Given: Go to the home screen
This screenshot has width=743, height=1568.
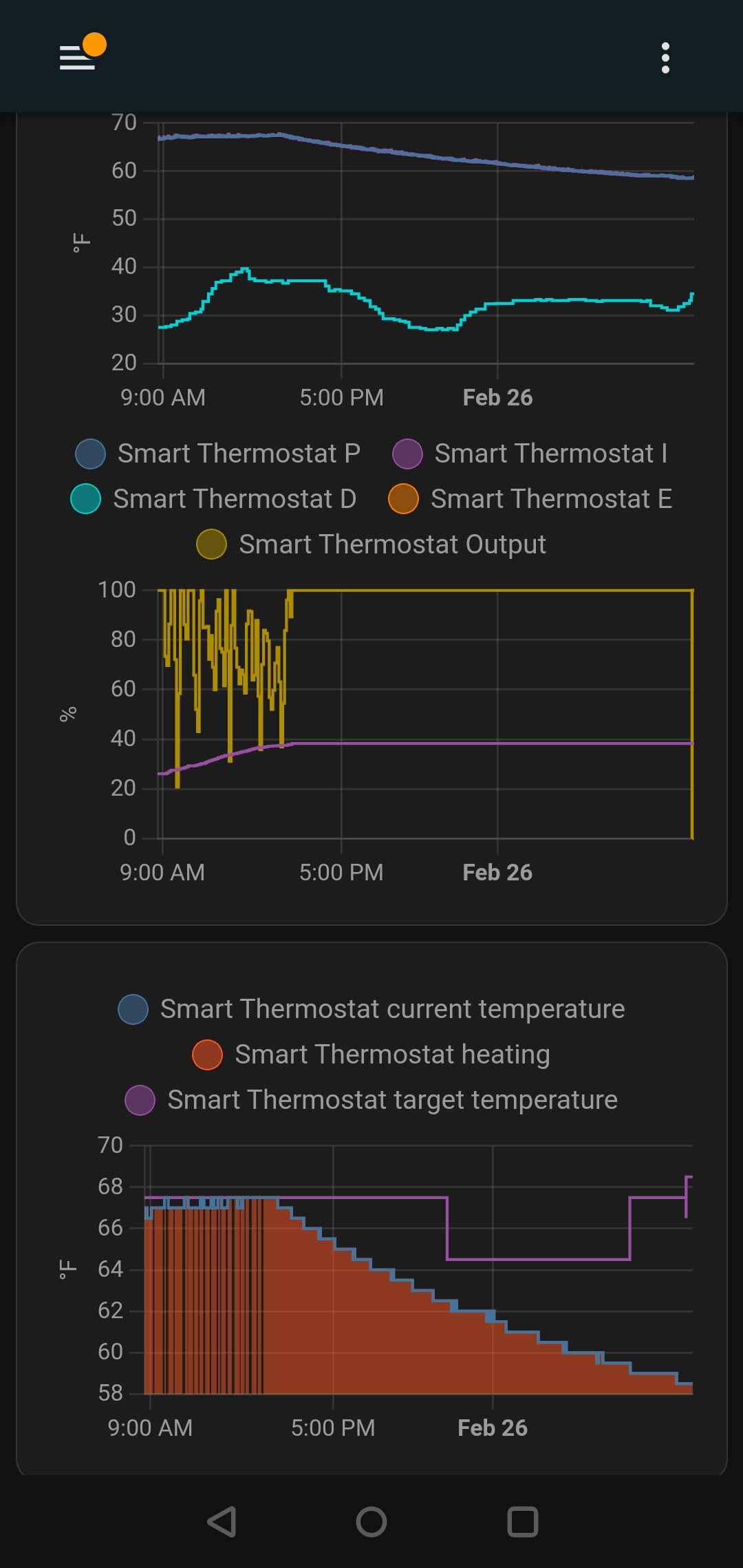Looking at the screenshot, I should (x=371, y=1521).
